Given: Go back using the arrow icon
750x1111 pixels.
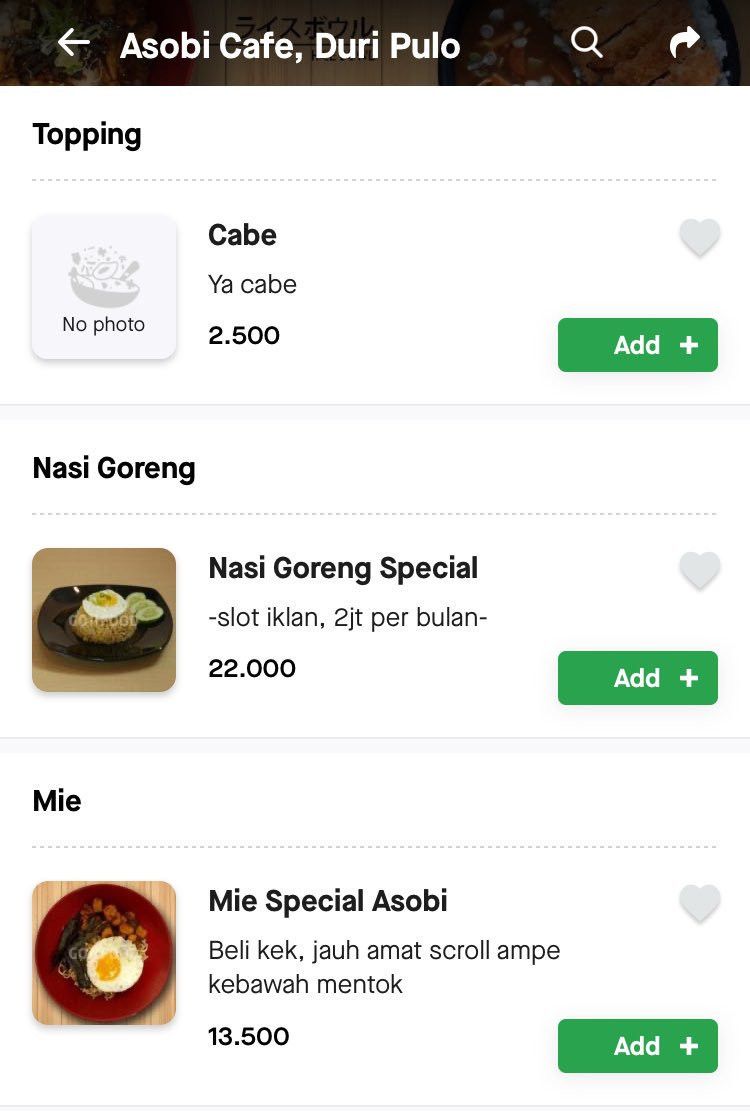Looking at the screenshot, I should tap(73, 42).
